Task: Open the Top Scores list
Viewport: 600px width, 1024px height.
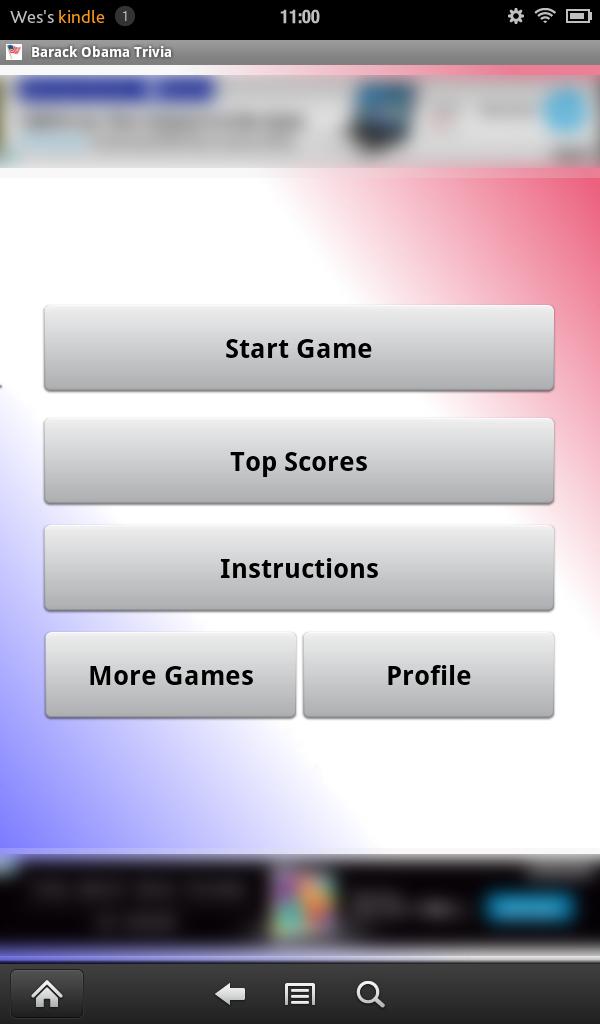Action: tap(298, 461)
